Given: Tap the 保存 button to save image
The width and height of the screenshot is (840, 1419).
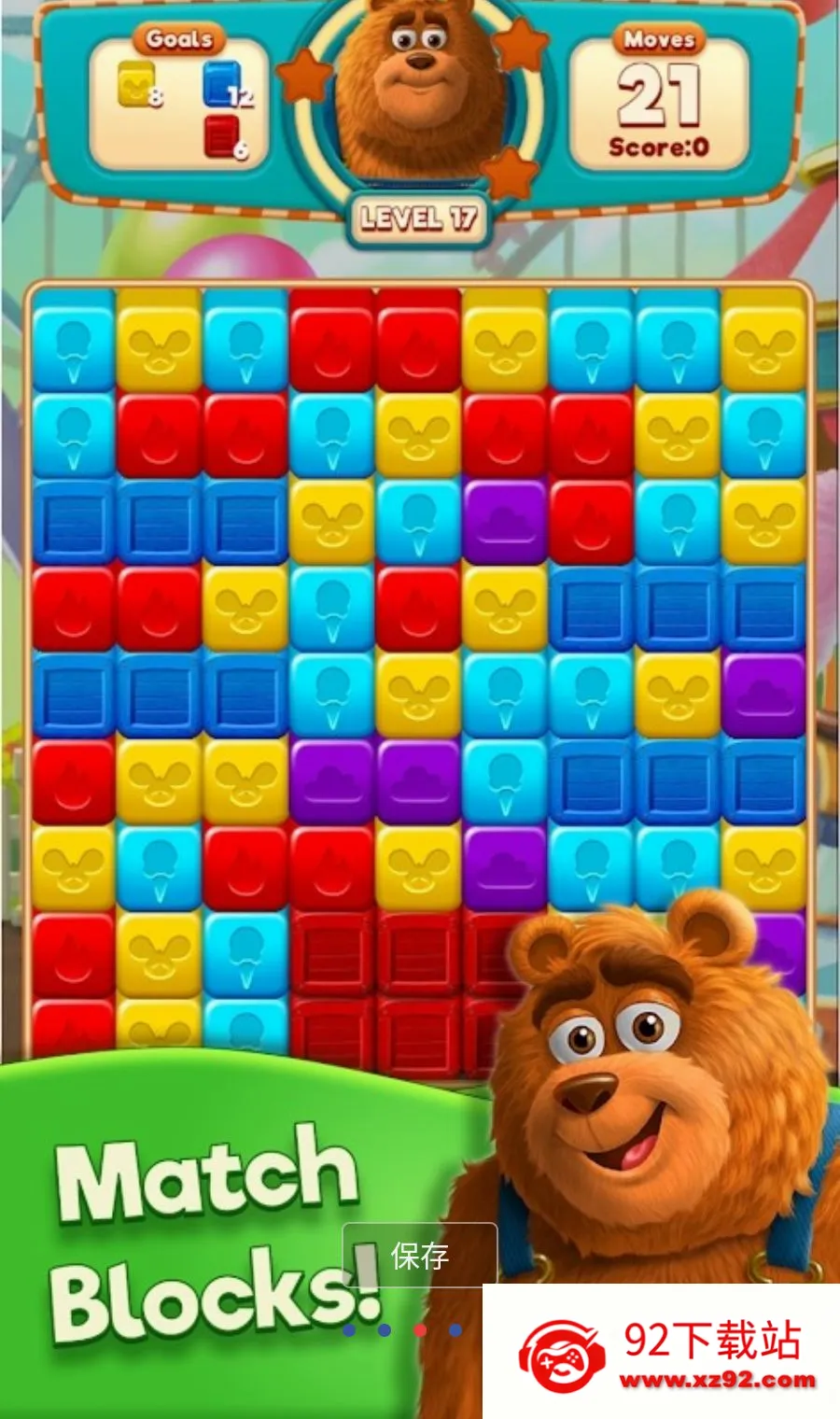Looking at the screenshot, I should coord(420,1257).
